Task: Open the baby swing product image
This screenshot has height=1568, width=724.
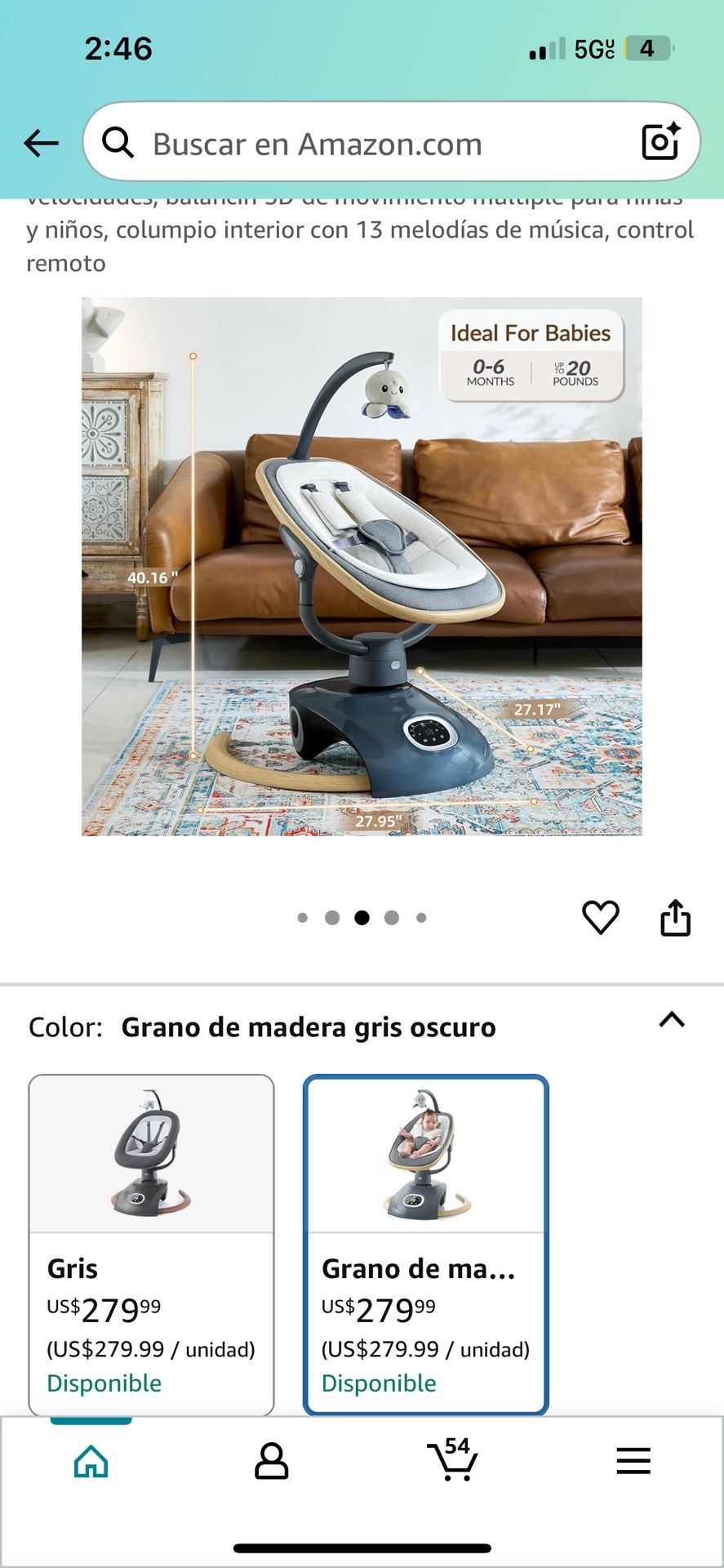Action: pos(362,566)
